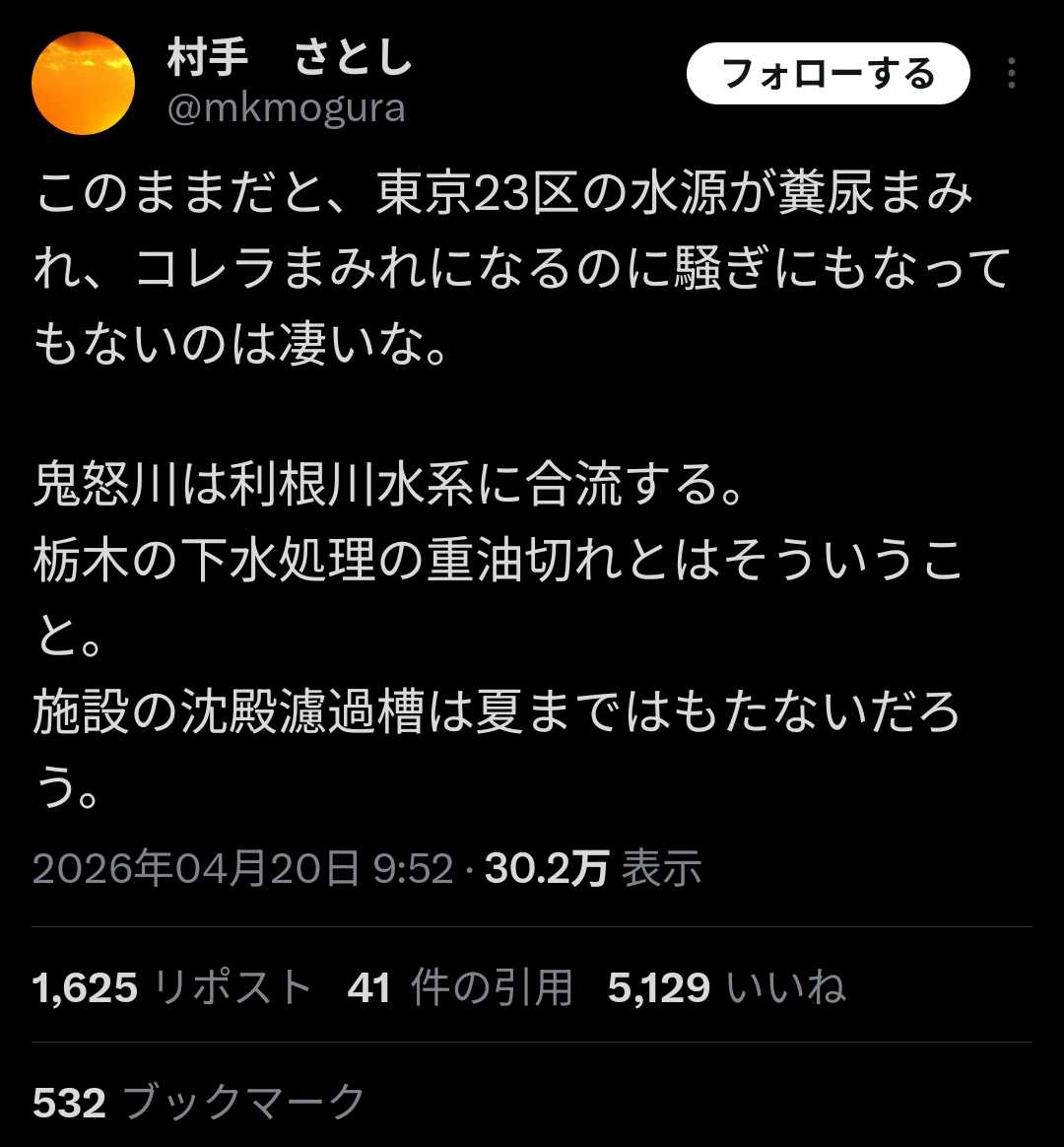Open the @mkmogura profile name

tap(287, 108)
